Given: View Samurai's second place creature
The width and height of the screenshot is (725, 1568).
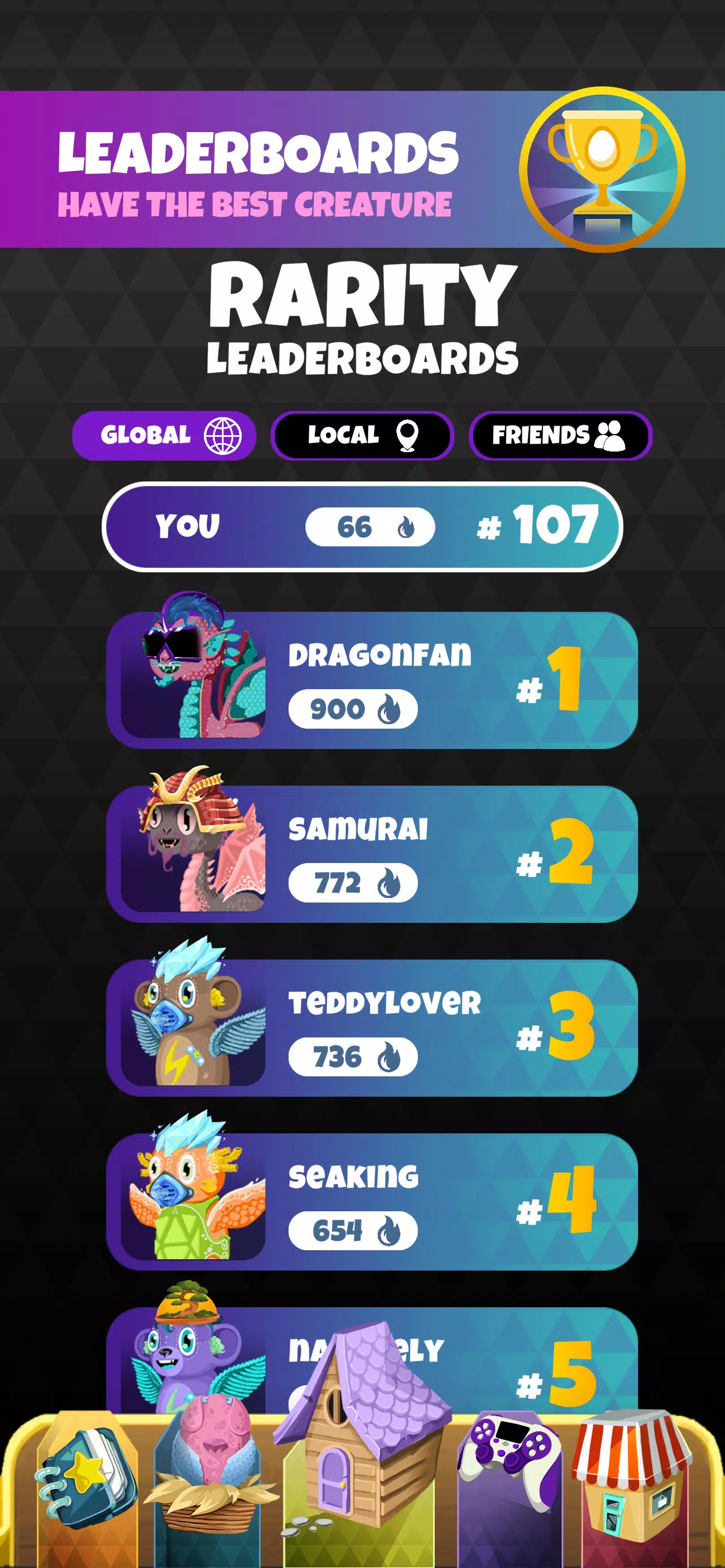Looking at the screenshot, I should pyautogui.click(x=372, y=853).
